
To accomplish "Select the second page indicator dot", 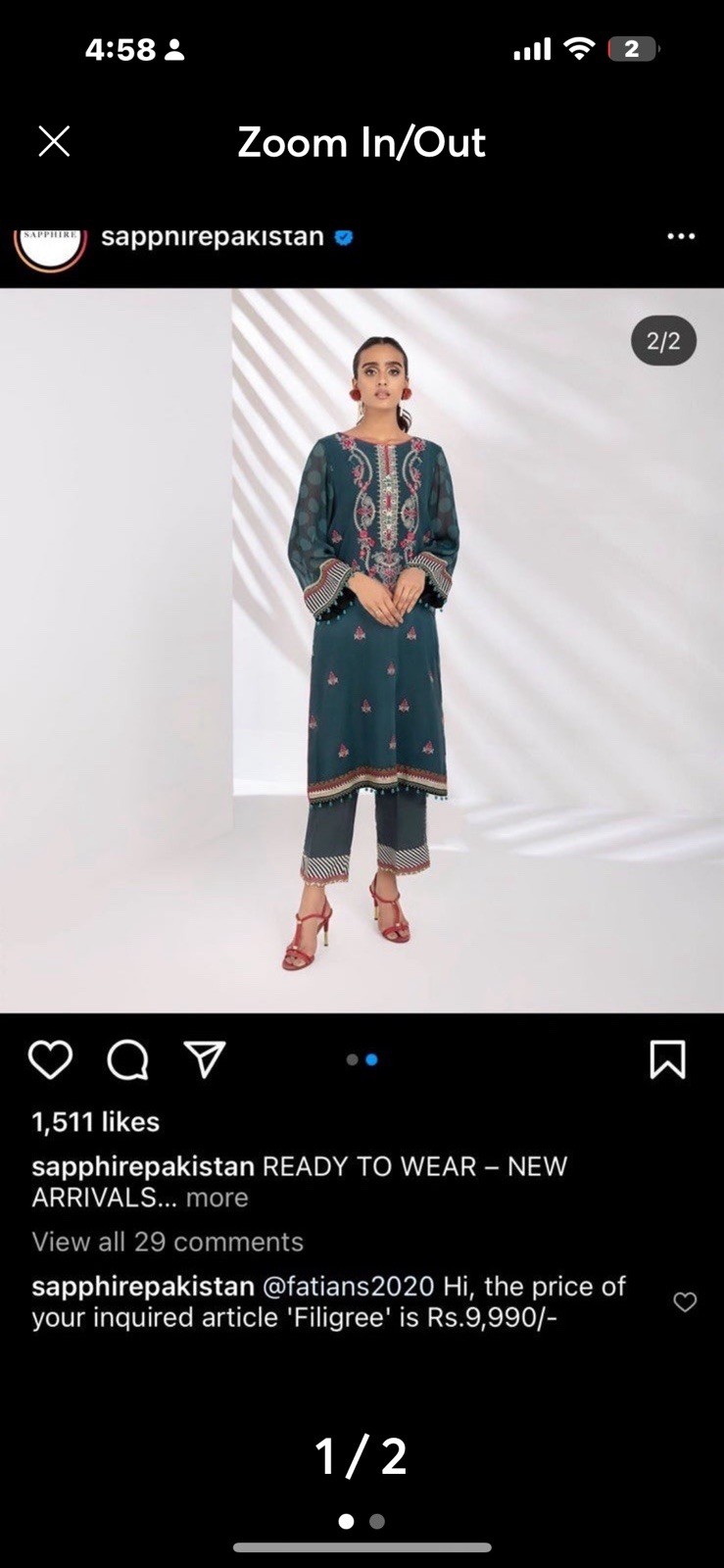I will 377,1521.
